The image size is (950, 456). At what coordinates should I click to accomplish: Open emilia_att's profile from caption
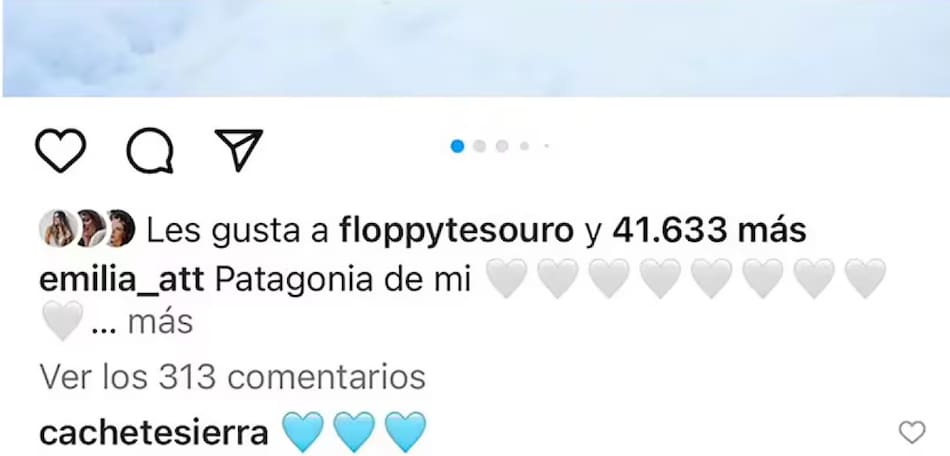pyautogui.click(x=121, y=281)
